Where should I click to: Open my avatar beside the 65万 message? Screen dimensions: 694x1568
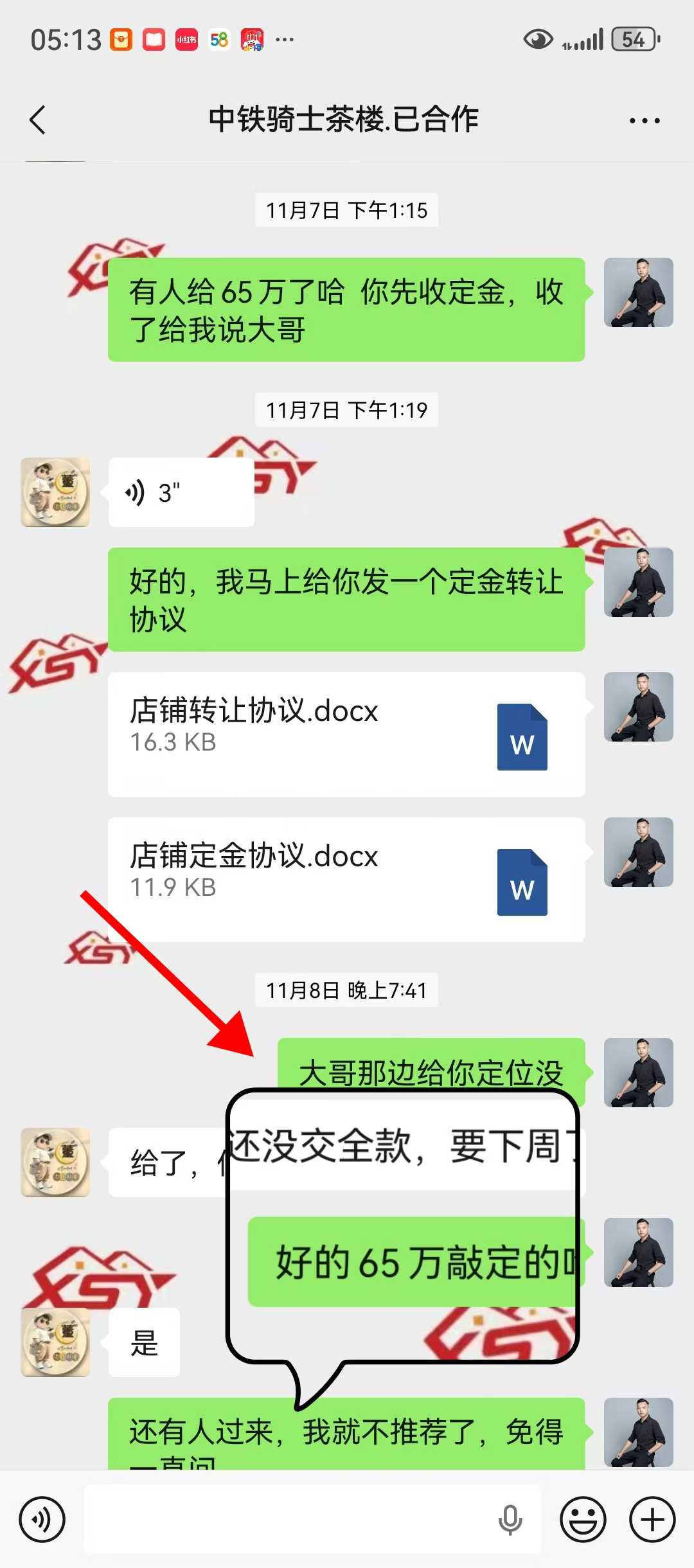coord(638,292)
